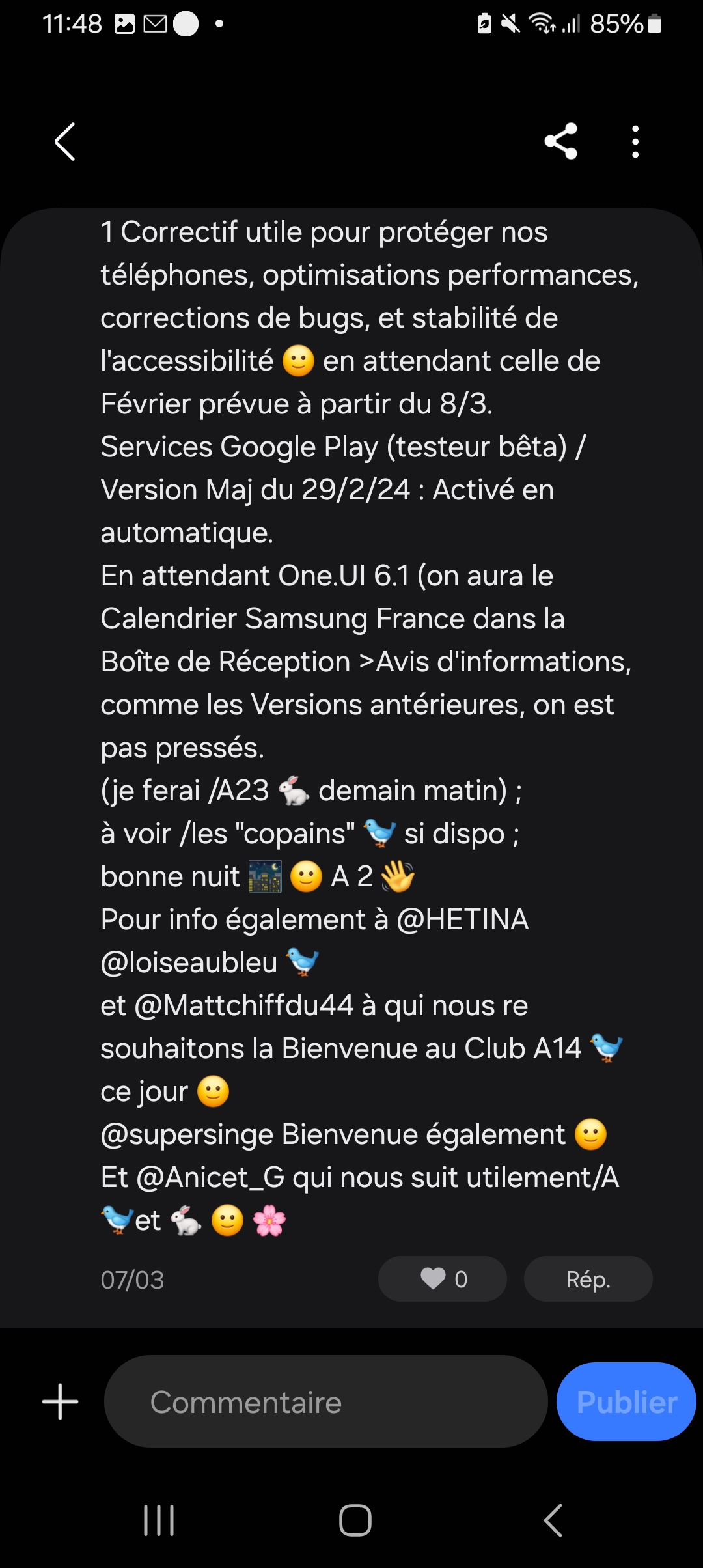Open the @supersinge mention
The image size is (703, 1568).
[x=187, y=1134]
